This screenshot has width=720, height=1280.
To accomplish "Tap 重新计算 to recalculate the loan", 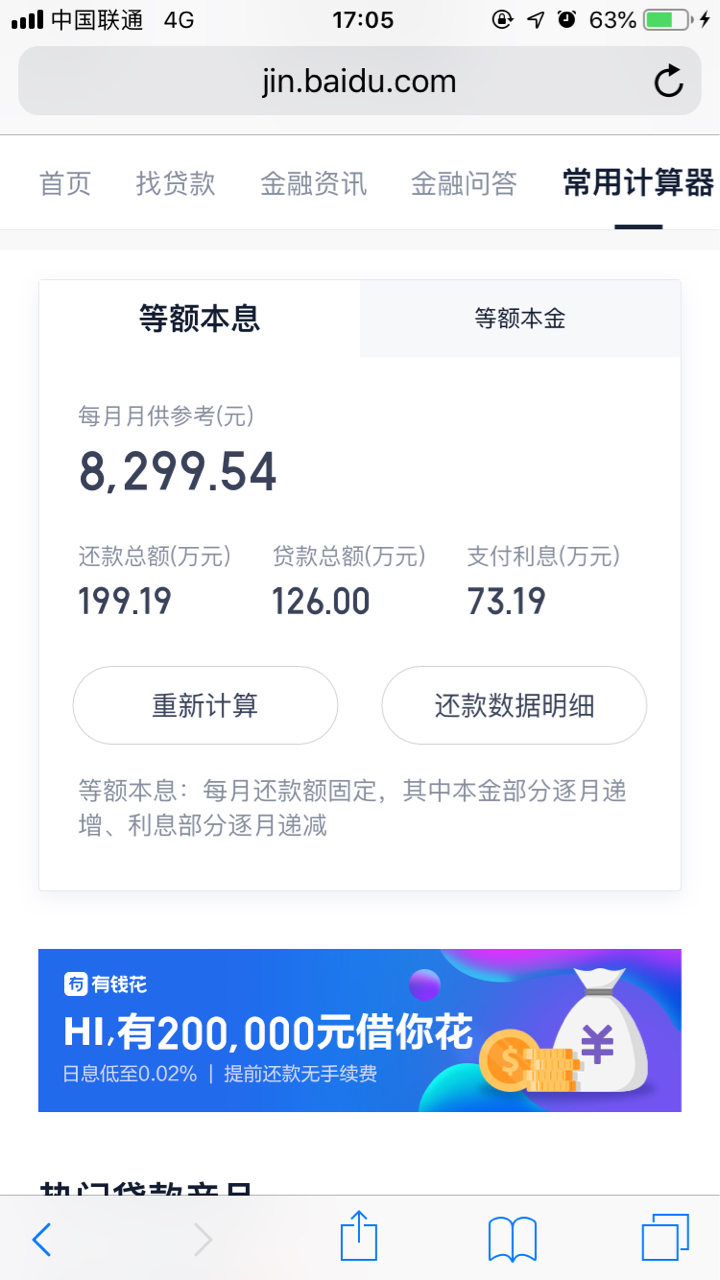I will coord(205,704).
